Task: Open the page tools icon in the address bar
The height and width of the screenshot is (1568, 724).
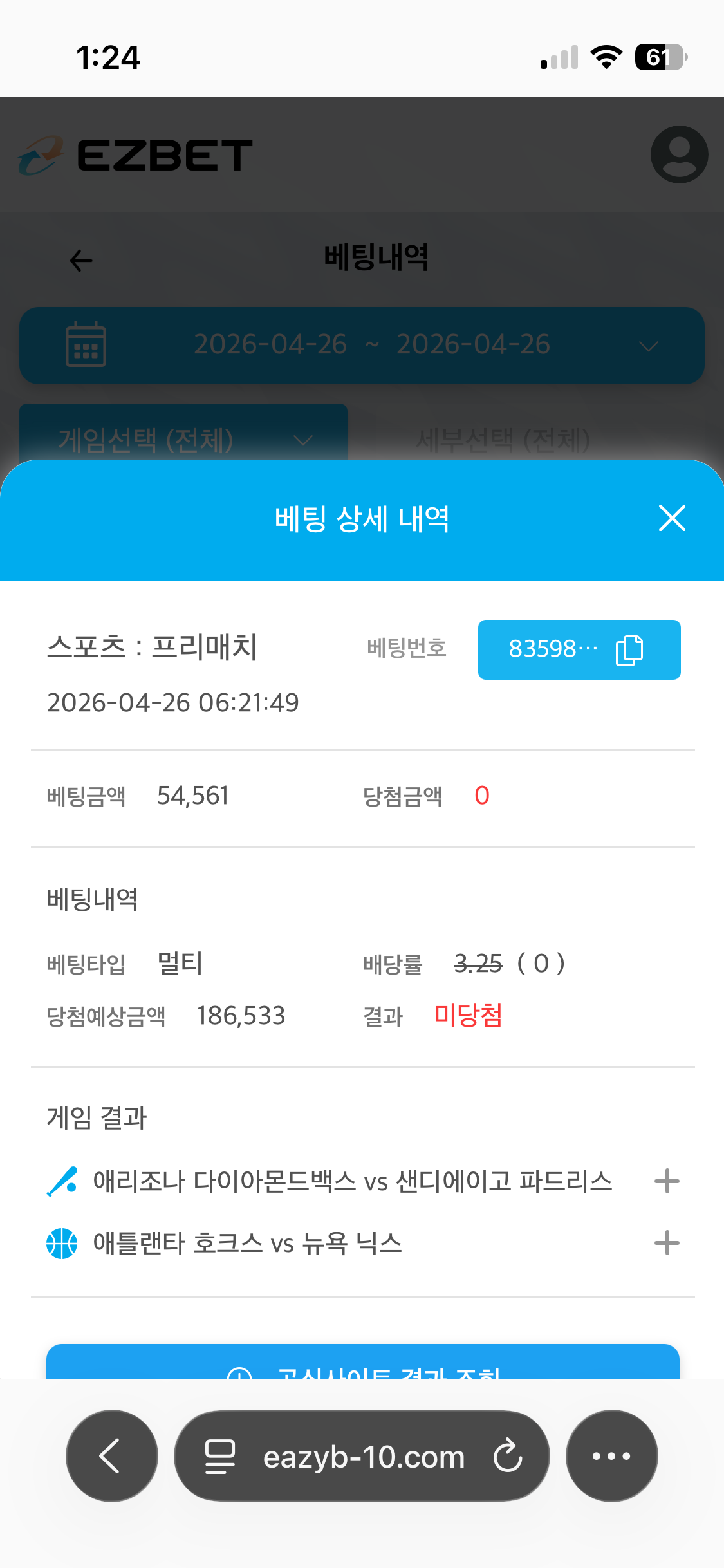Action: tap(220, 1456)
